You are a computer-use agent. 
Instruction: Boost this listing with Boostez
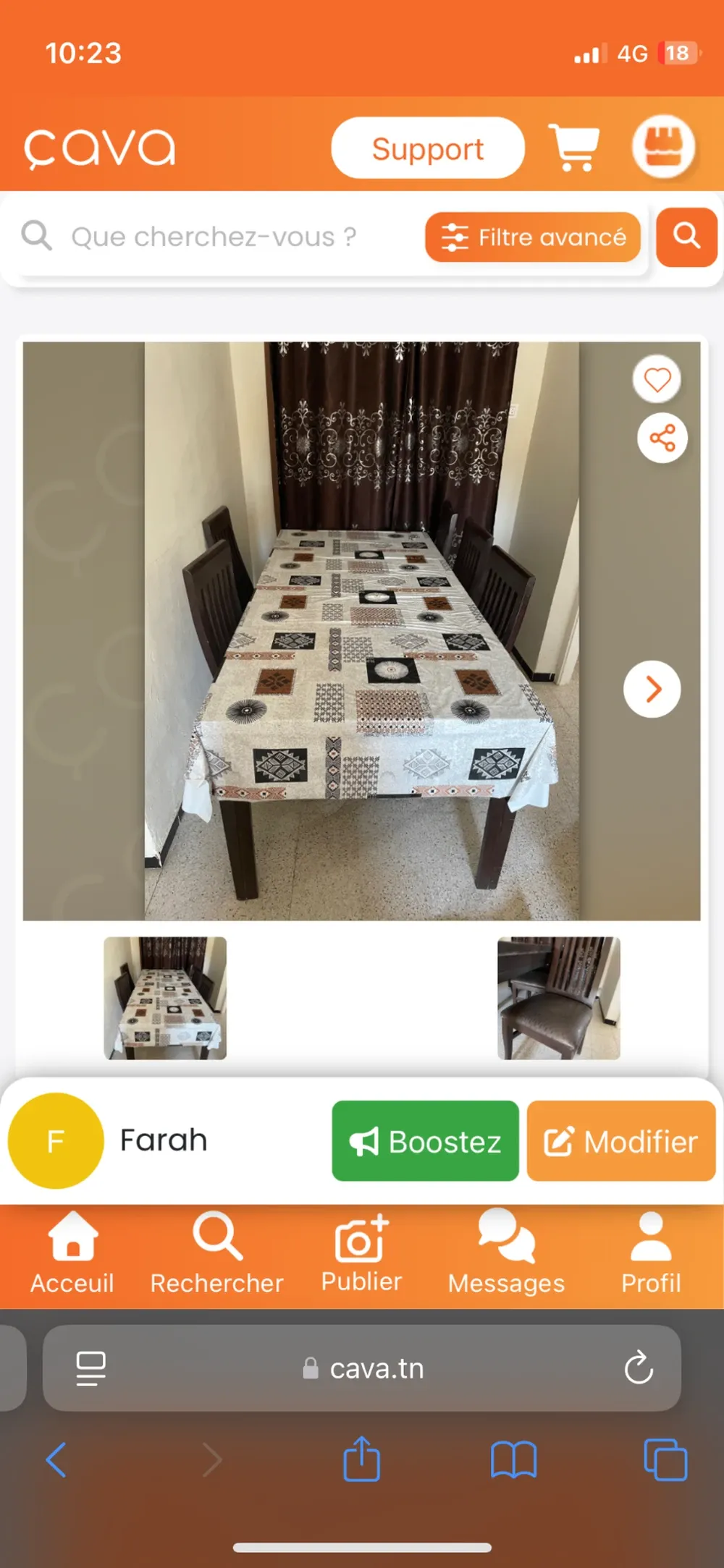pyautogui.click(x=425, y=1141)
